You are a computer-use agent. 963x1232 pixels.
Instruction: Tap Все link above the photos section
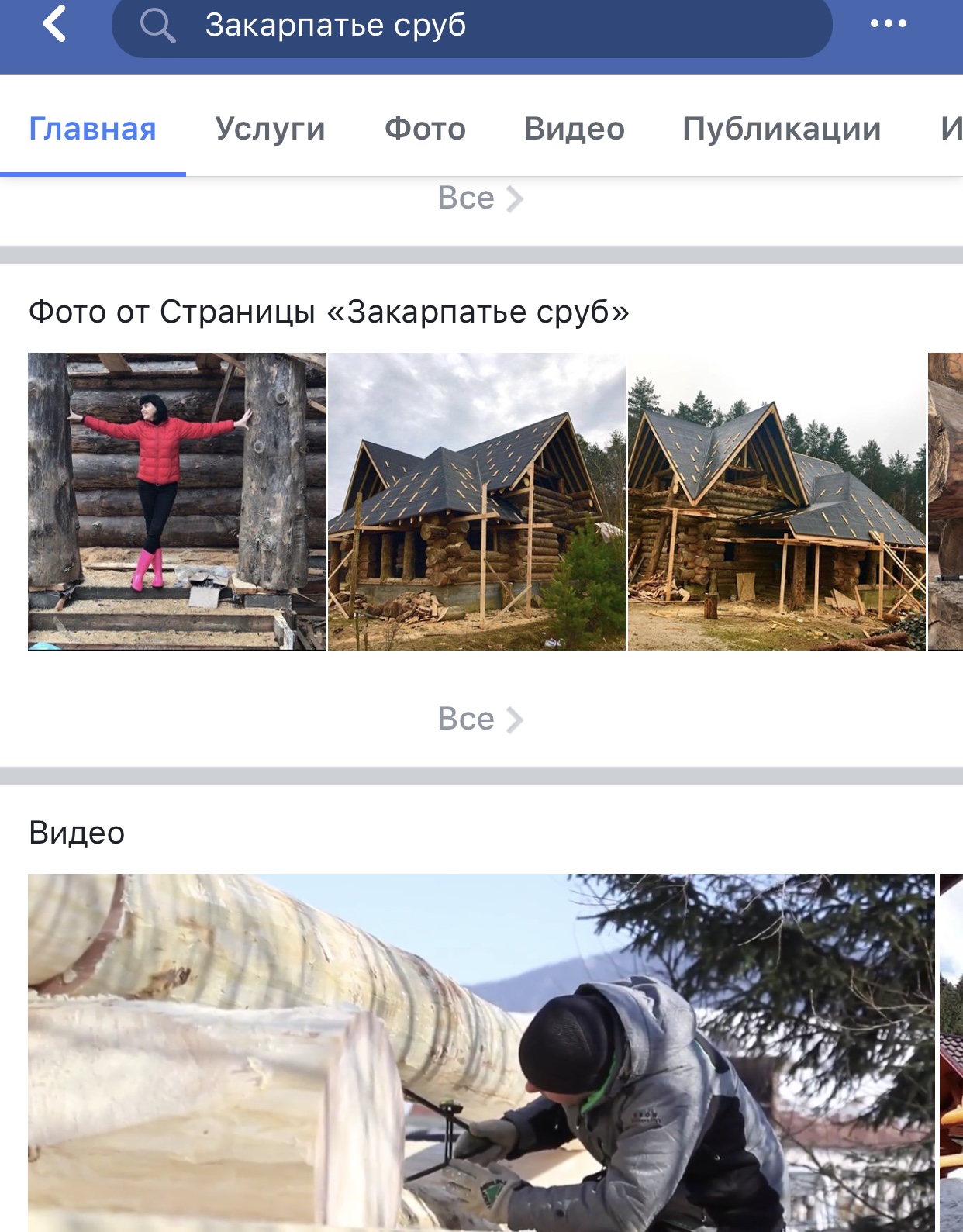coord(480,198)
